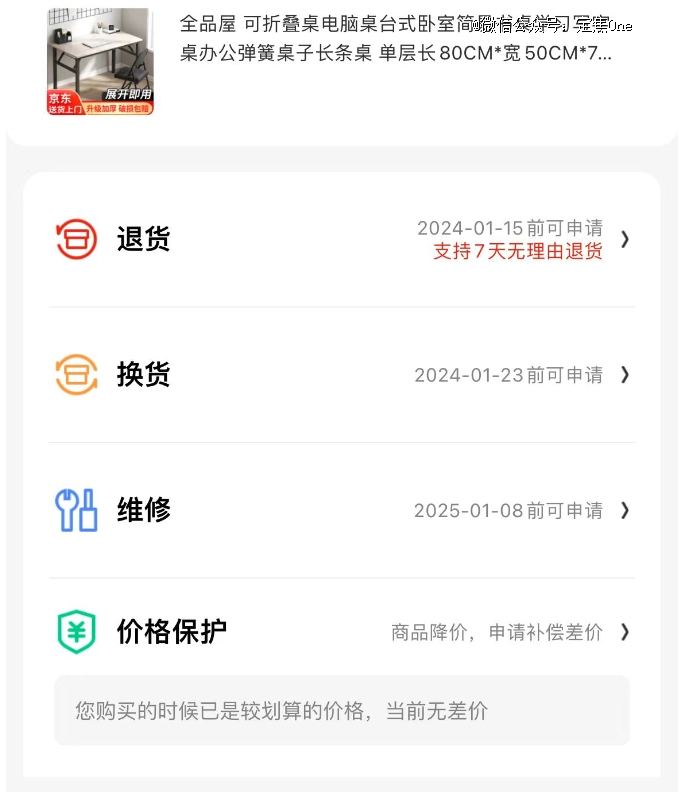Open 价格保护 price protection
Image resolution: width=680 pixels, height=792 pixels.
(341, 632)
